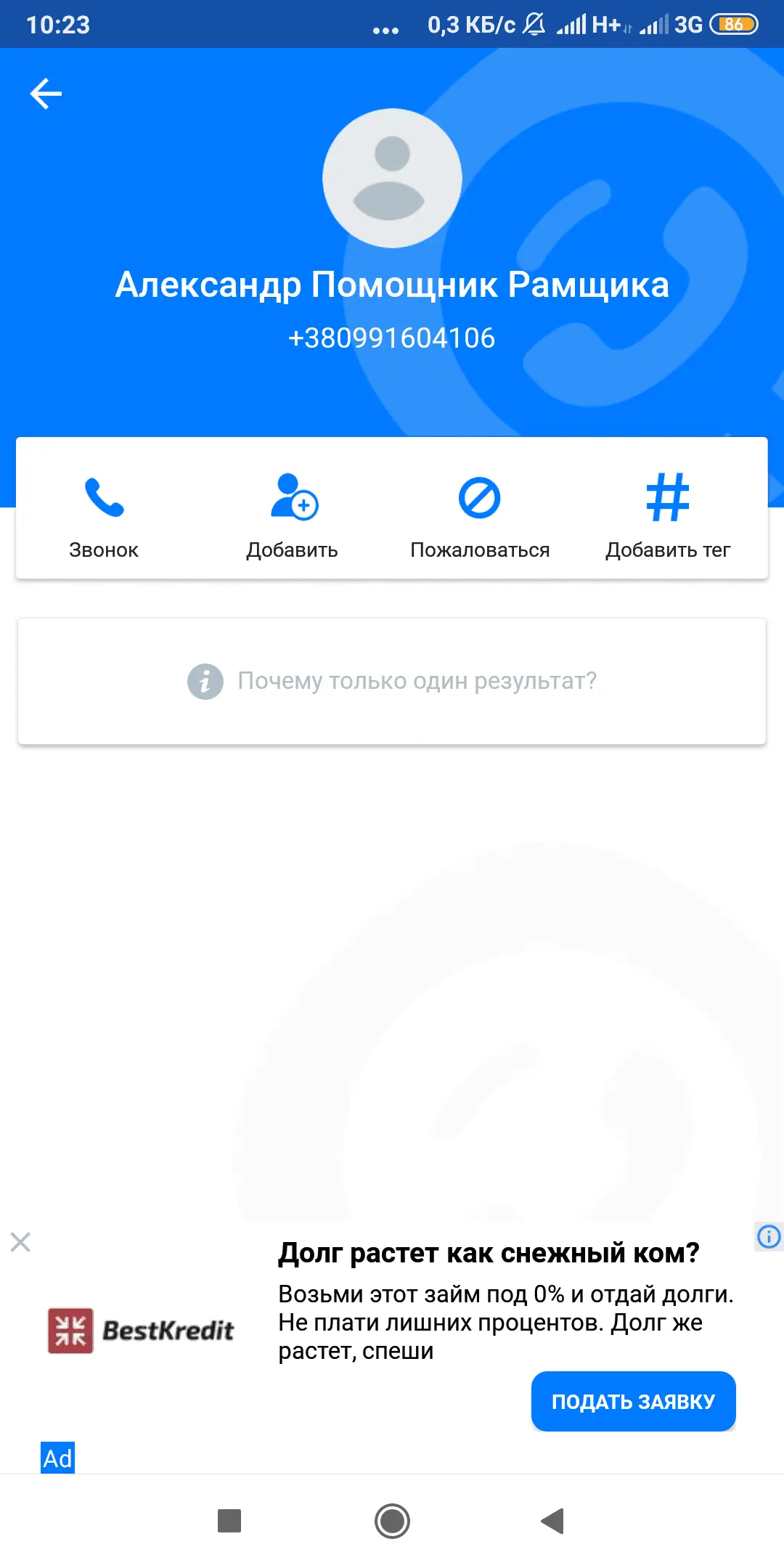Image resolution: width=784 pixels, height=1568 pixels.
Task: Go to the home screen
Action: (x=392, y=1520)
